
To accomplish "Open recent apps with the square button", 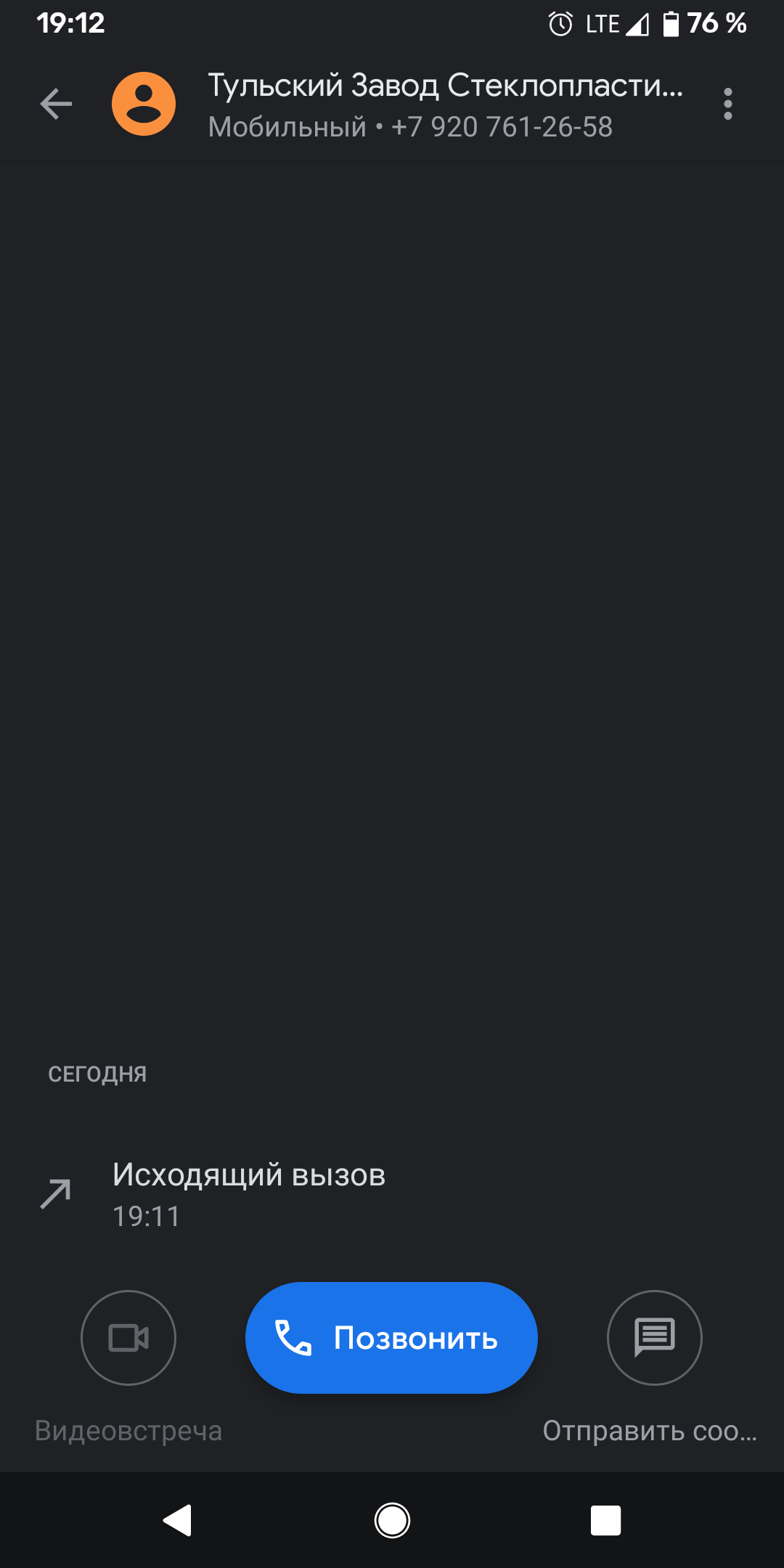I will [x=605, y=1520].
